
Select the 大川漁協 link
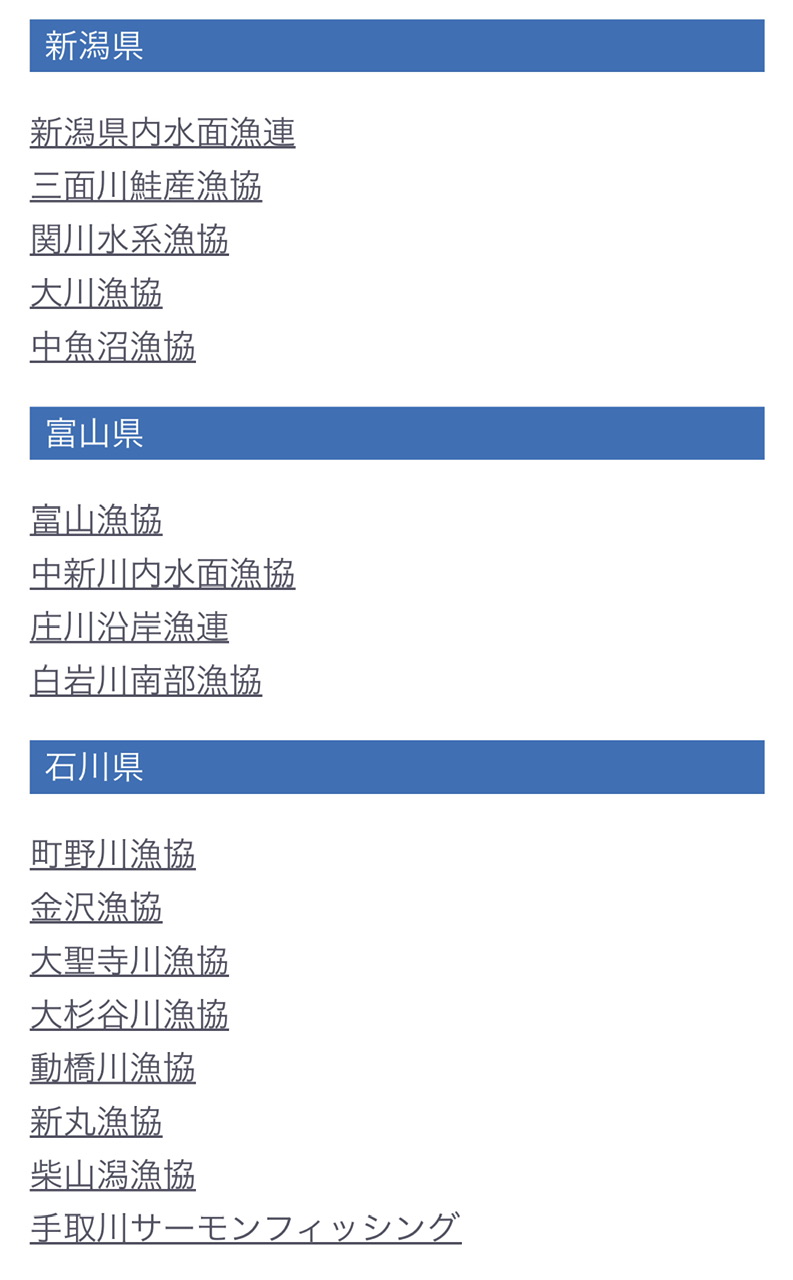pyautogui.click(x=96, y=294)
